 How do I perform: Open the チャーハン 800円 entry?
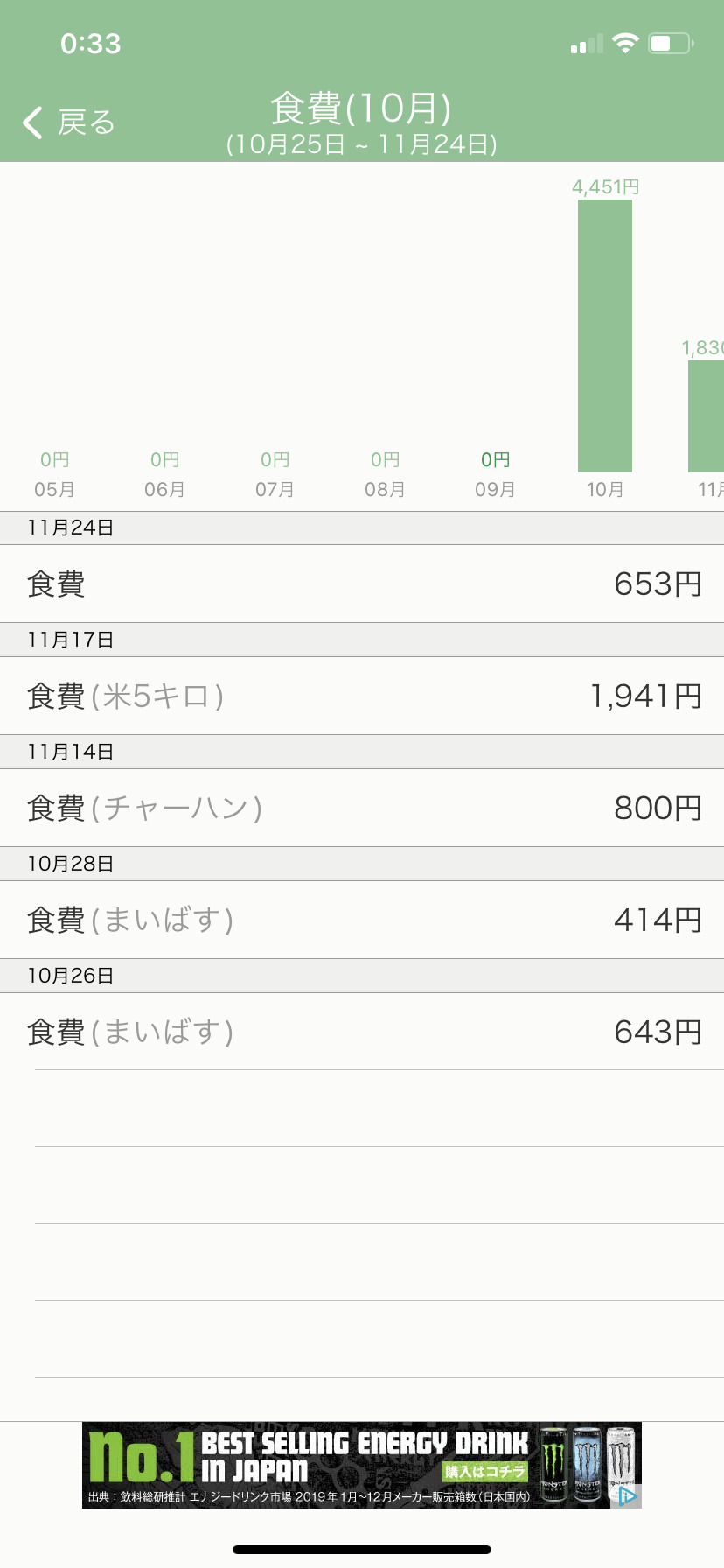click(x=362, y=808)
